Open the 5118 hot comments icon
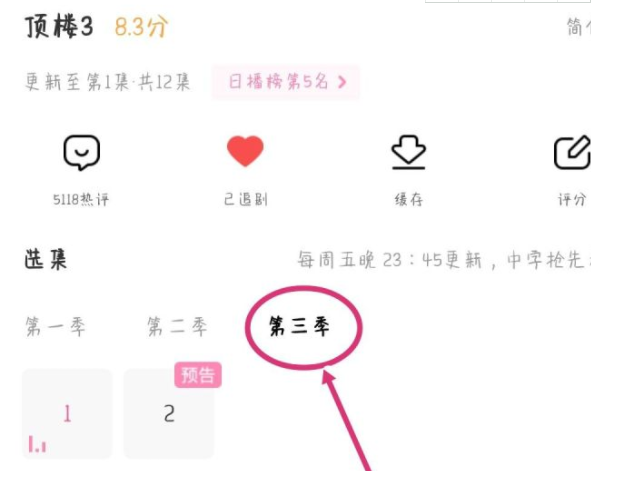The image size is (631, 478). pyautogui.click(x=81, y=154)
